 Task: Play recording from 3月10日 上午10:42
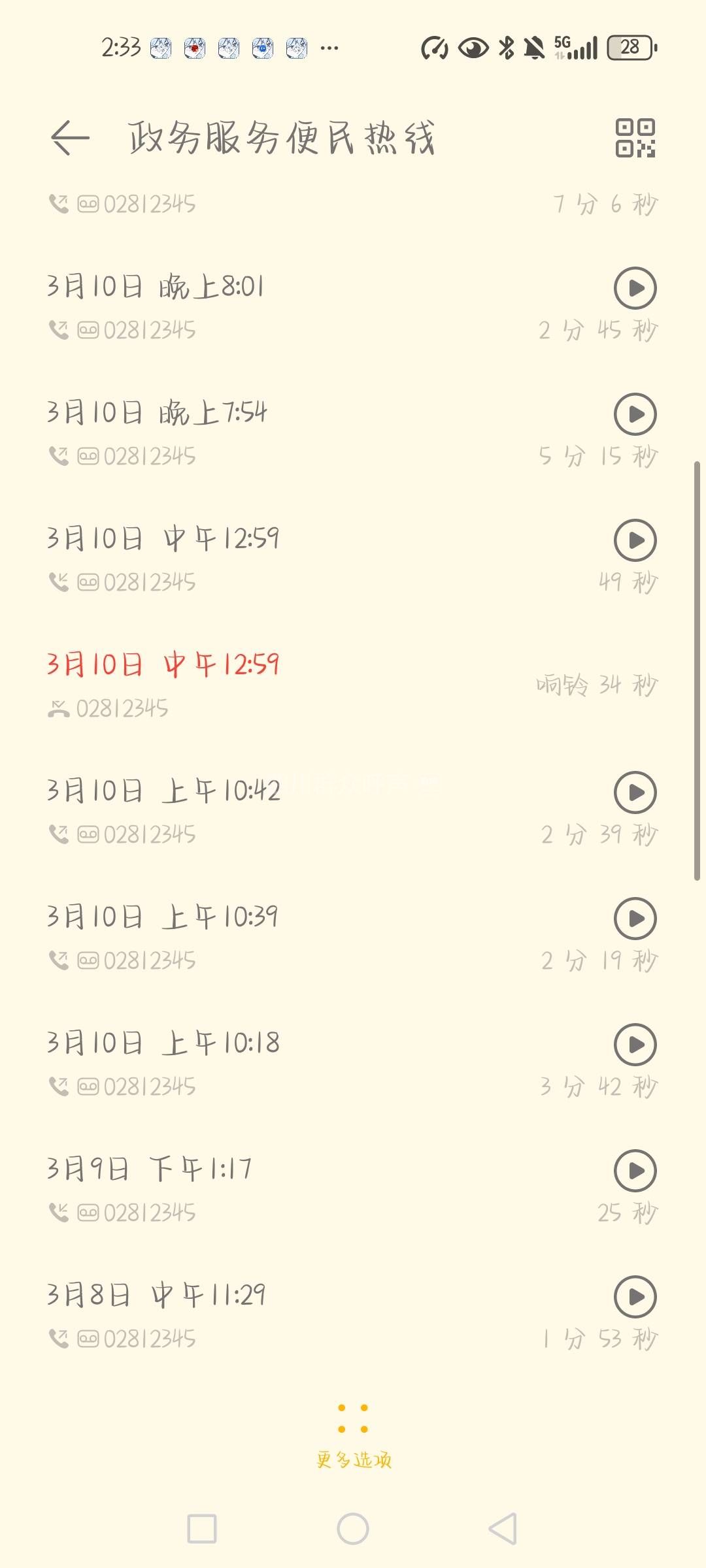pos(635,792)
